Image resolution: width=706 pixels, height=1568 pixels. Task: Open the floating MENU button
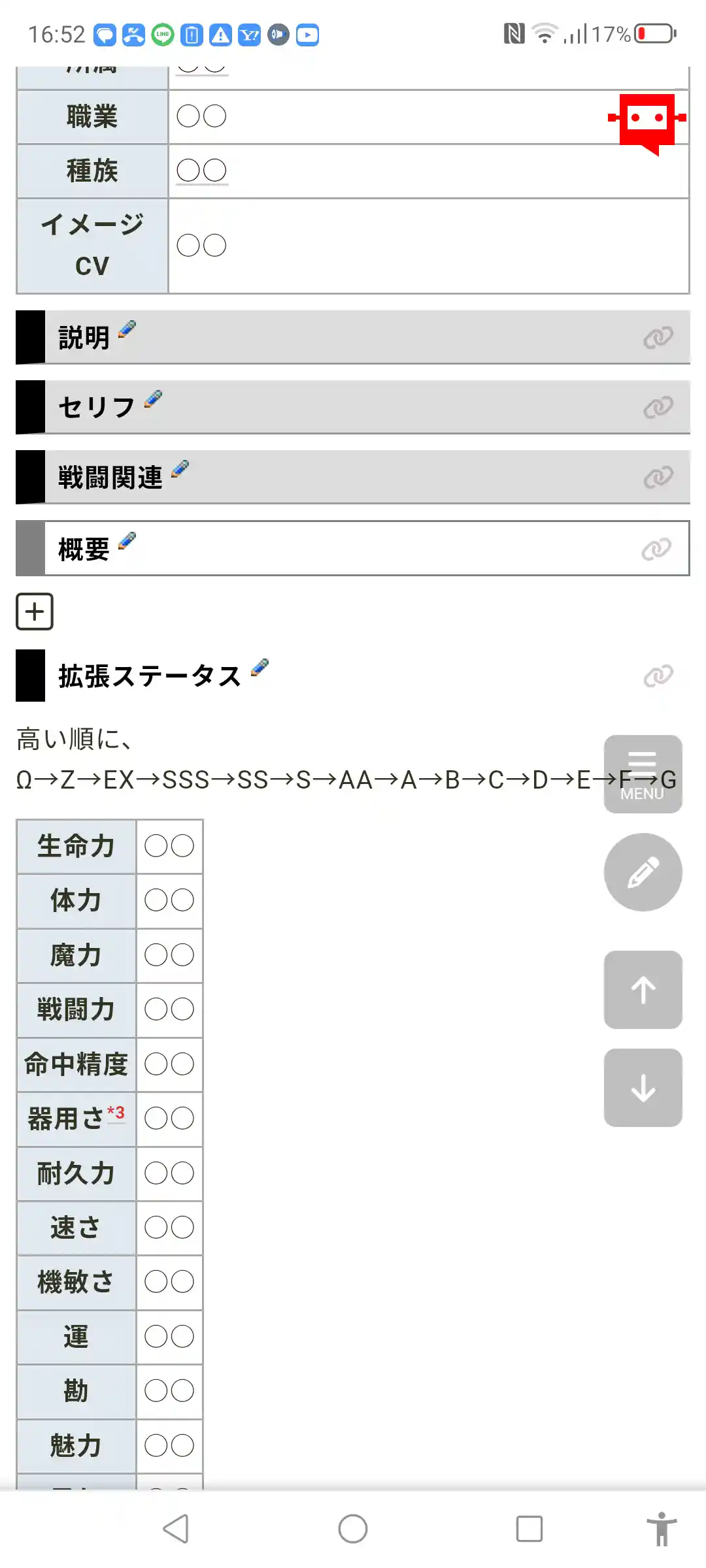click(x=643, y=774)
